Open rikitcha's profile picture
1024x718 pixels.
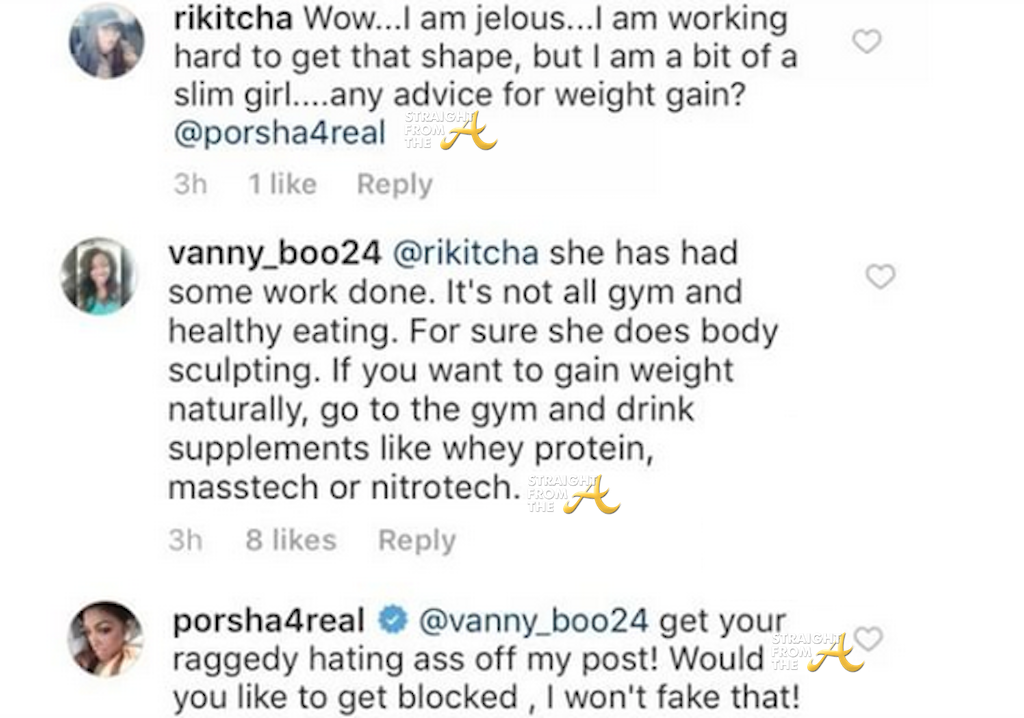106,40
